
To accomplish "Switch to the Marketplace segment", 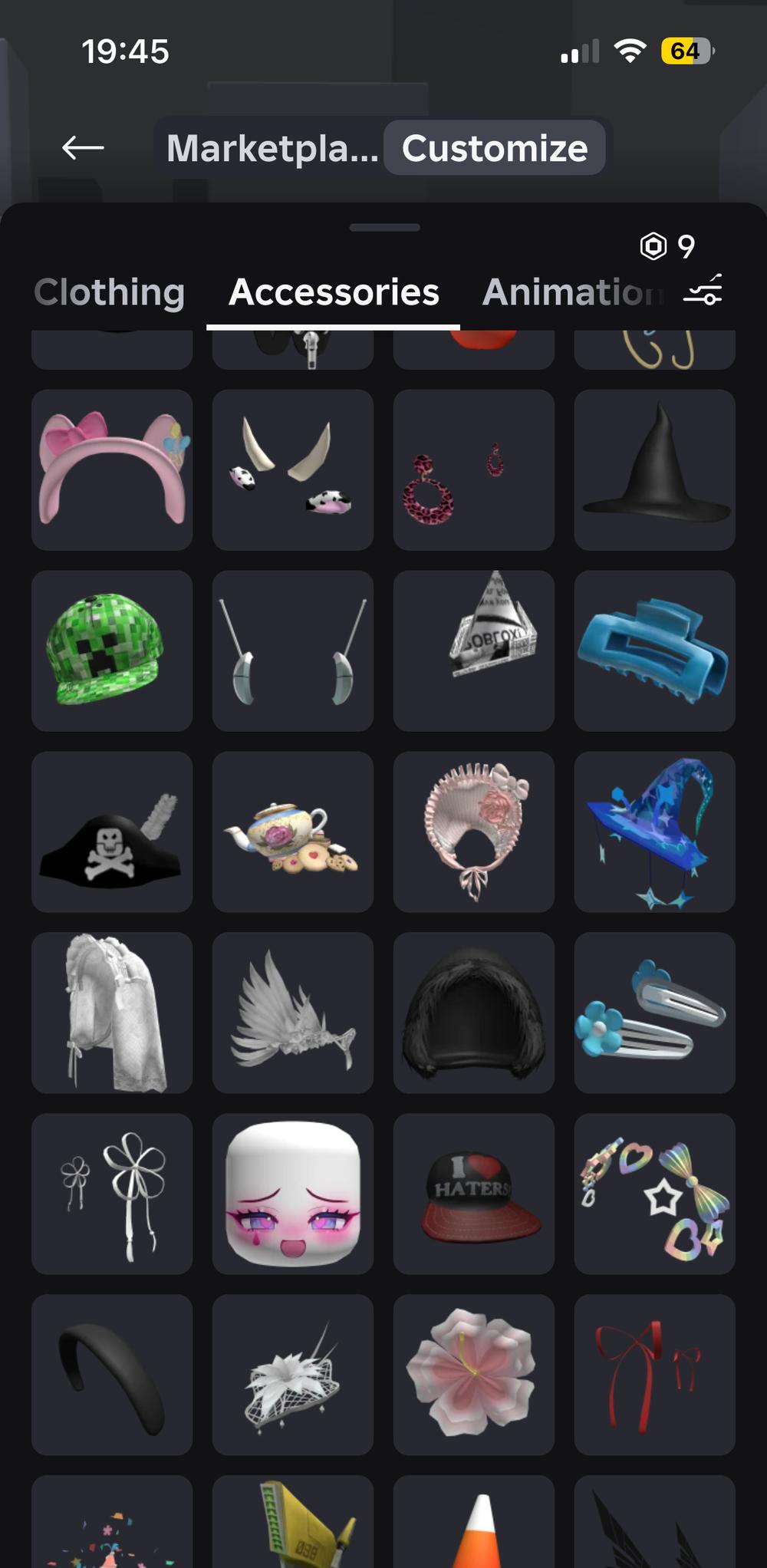I will (x=272, y=148).
